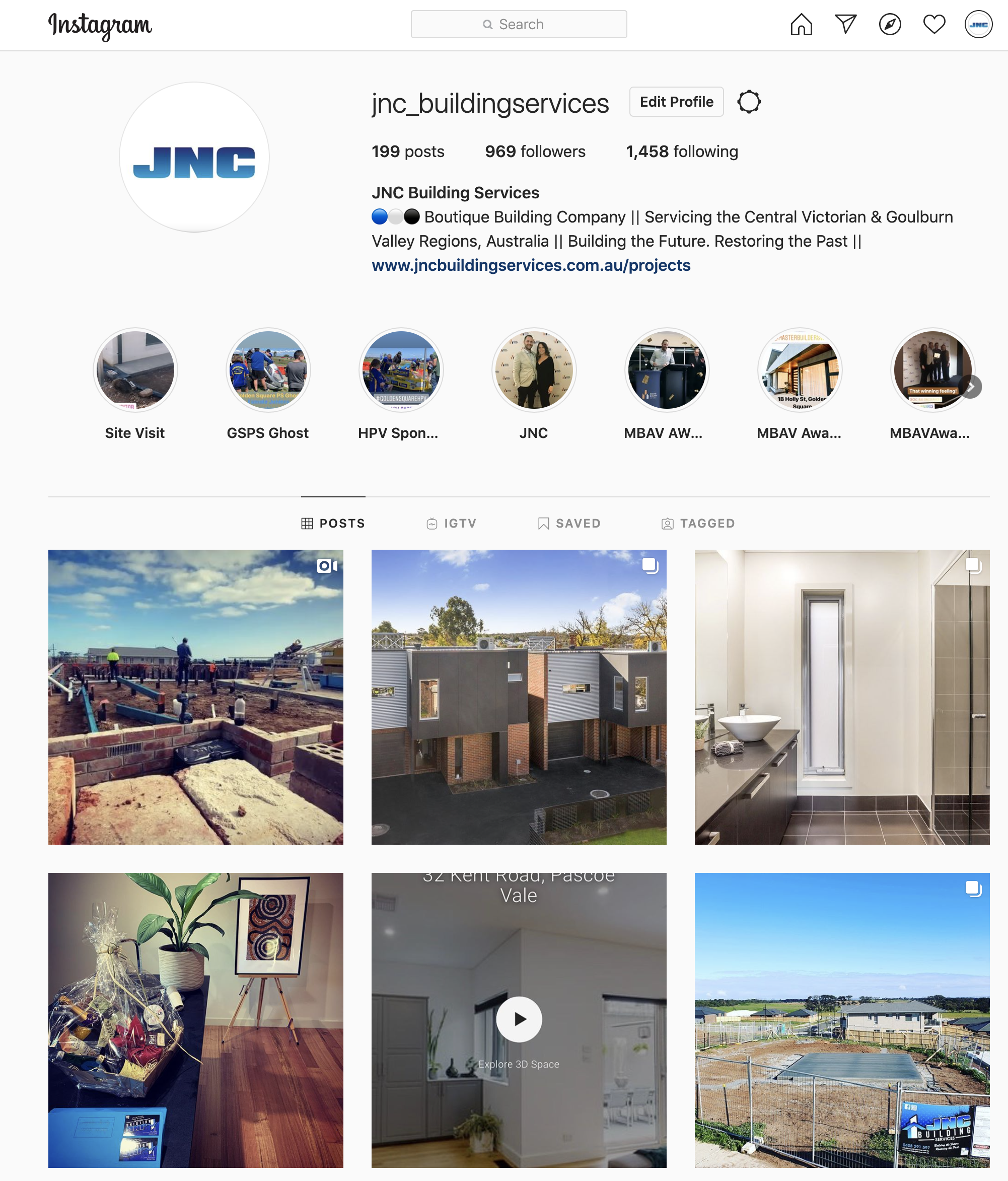Open the settings gear icon
The image size is (1008, 1181).
point(749,102)
